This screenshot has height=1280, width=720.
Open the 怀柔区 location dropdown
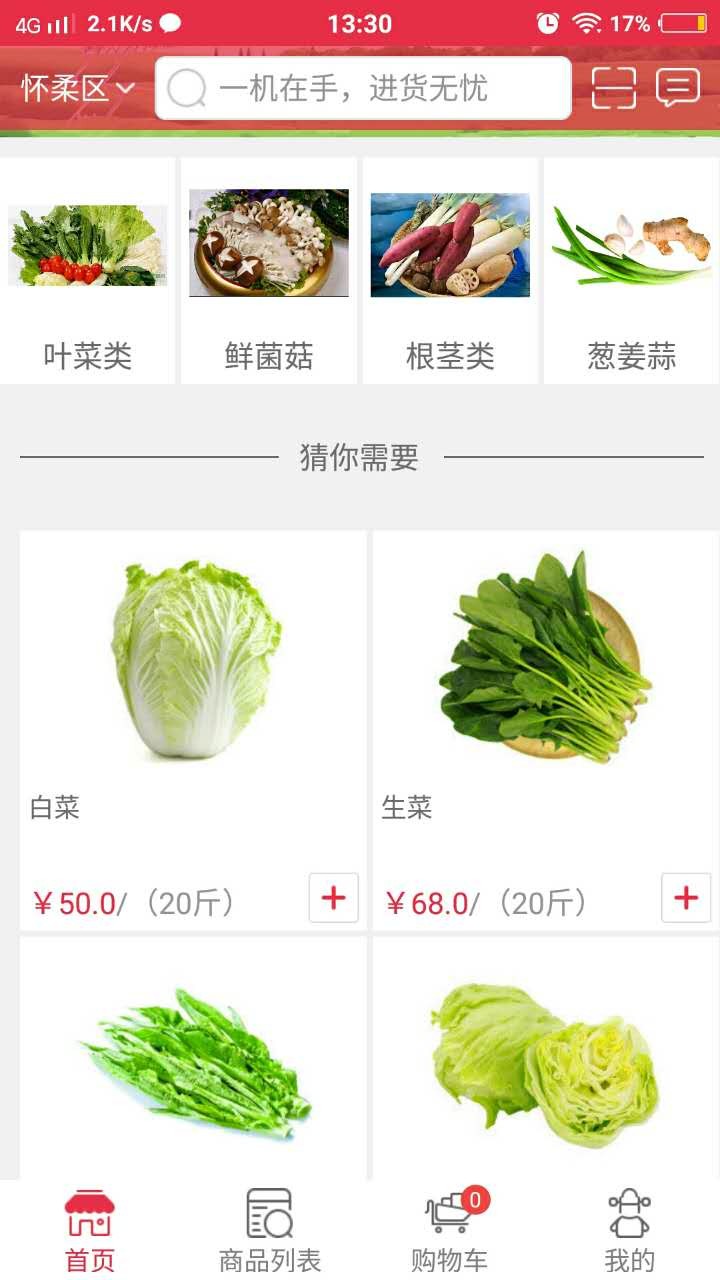coord(78,89)
